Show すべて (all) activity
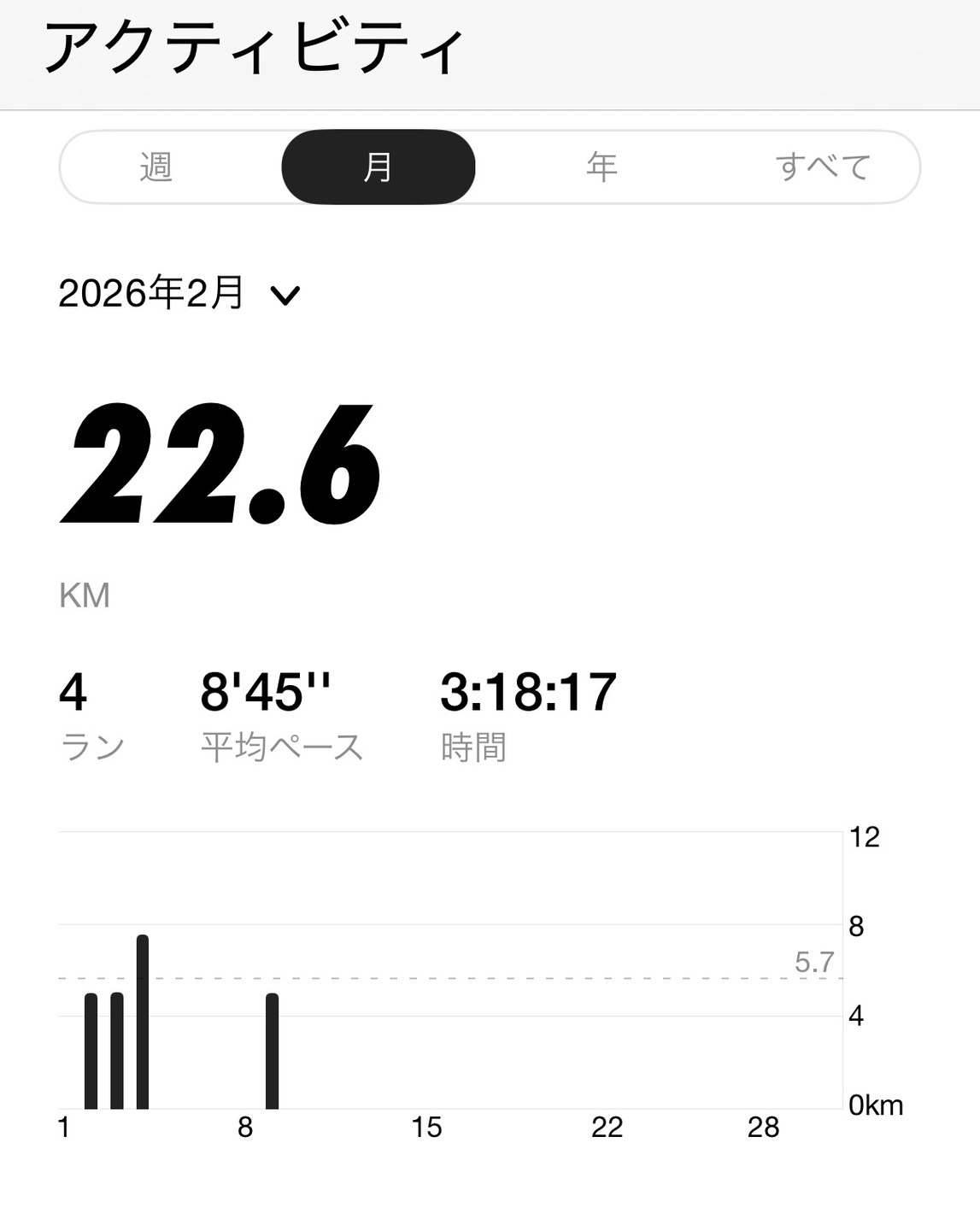Screen dimensions: 980x1219 click(x=822, y=167)
